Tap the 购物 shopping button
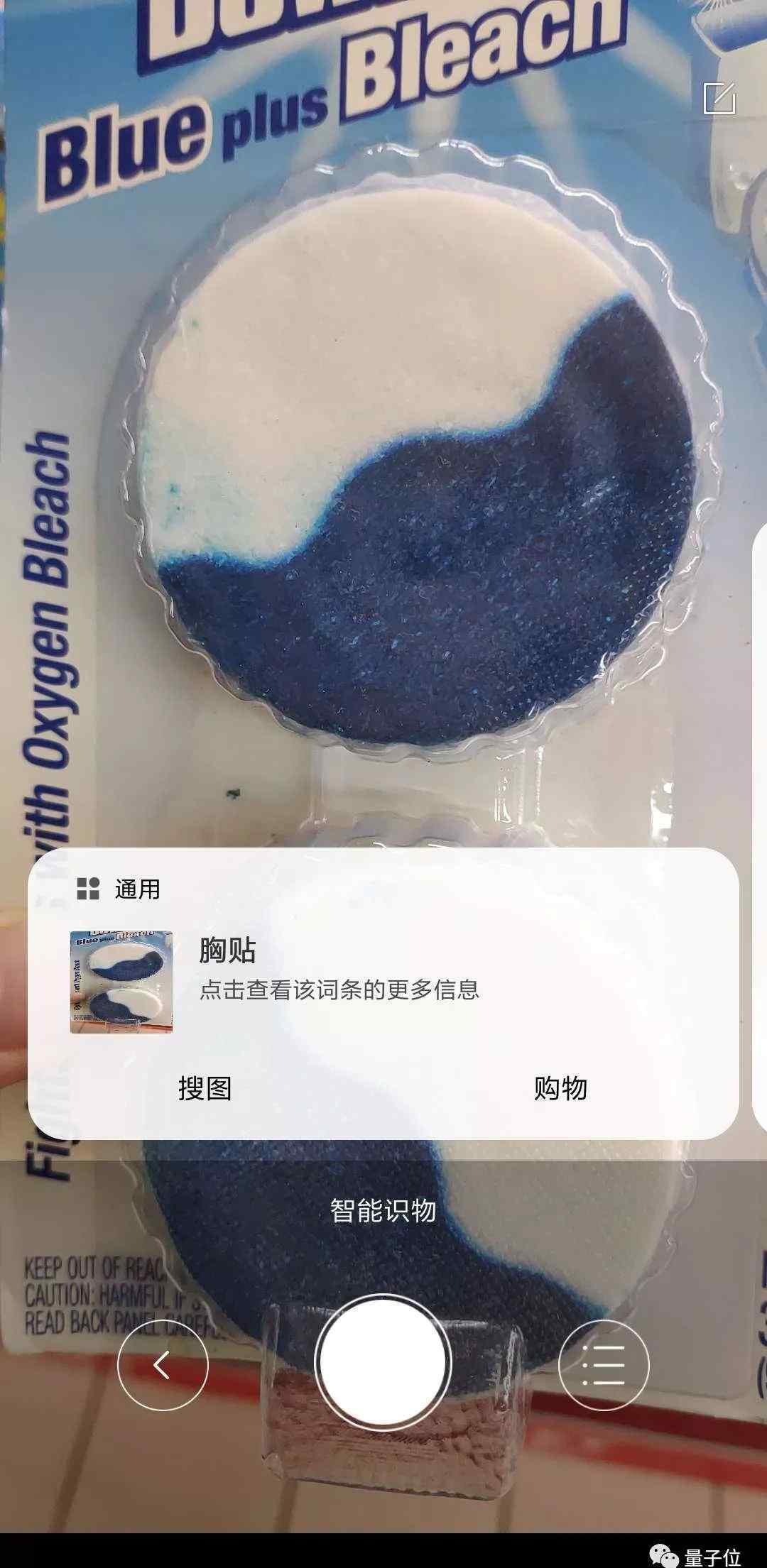This screenshot has height=1568, width=767. (x=560, y=1088)
